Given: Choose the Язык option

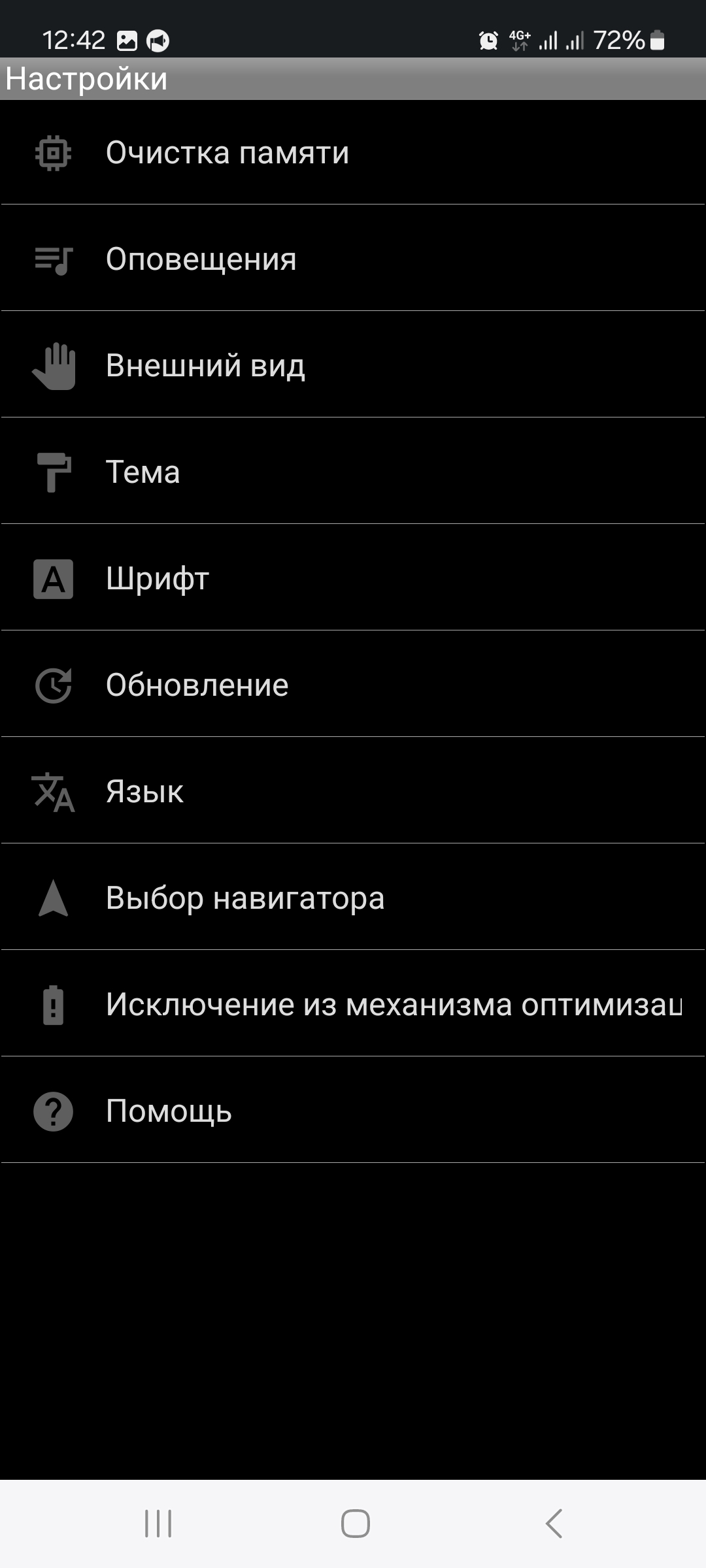Looking at the screenshot, I should [144, 792].
